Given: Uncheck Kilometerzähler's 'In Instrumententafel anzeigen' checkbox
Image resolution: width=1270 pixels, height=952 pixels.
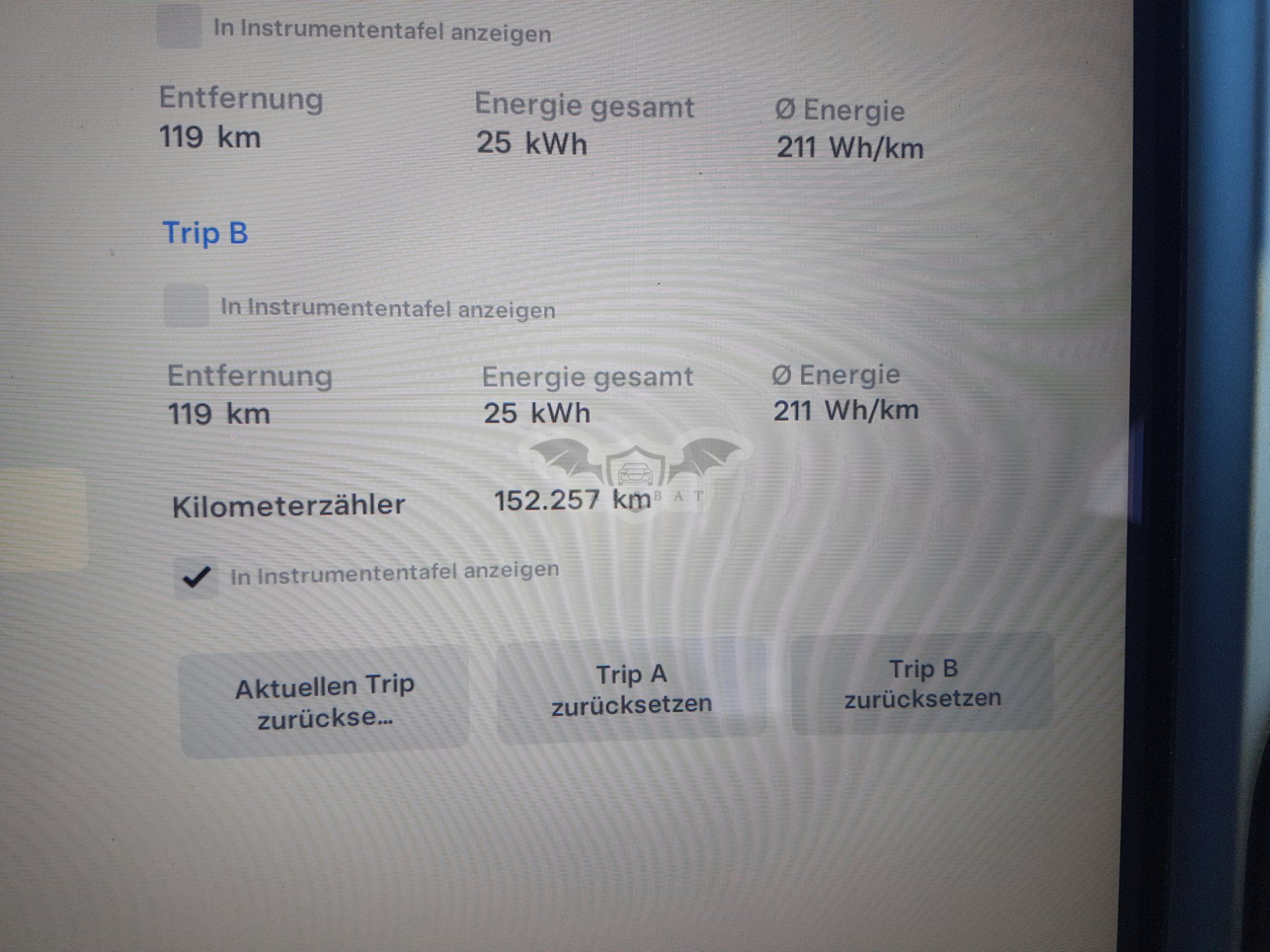Looking at the screenshot, I should (196, 577).
